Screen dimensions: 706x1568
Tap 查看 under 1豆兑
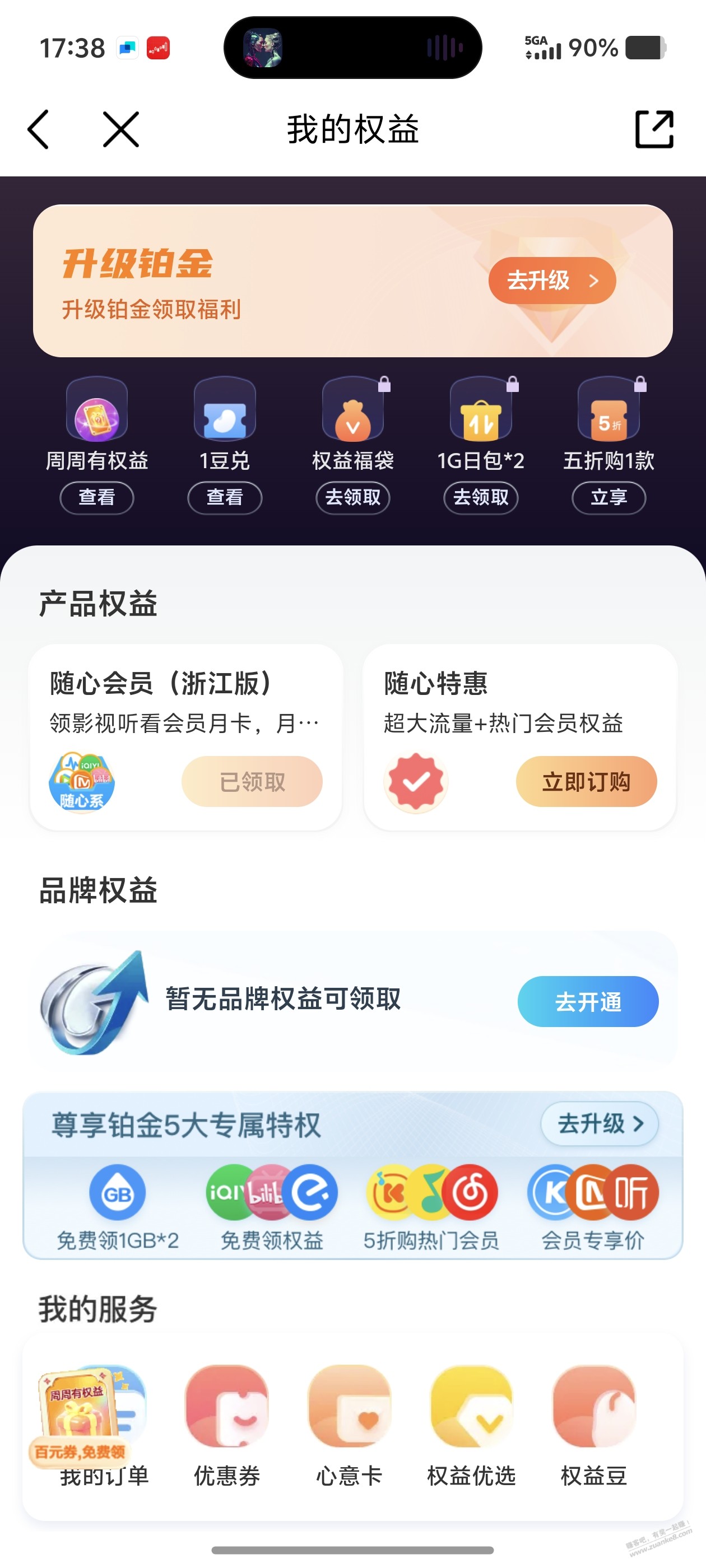coord(225,497)
